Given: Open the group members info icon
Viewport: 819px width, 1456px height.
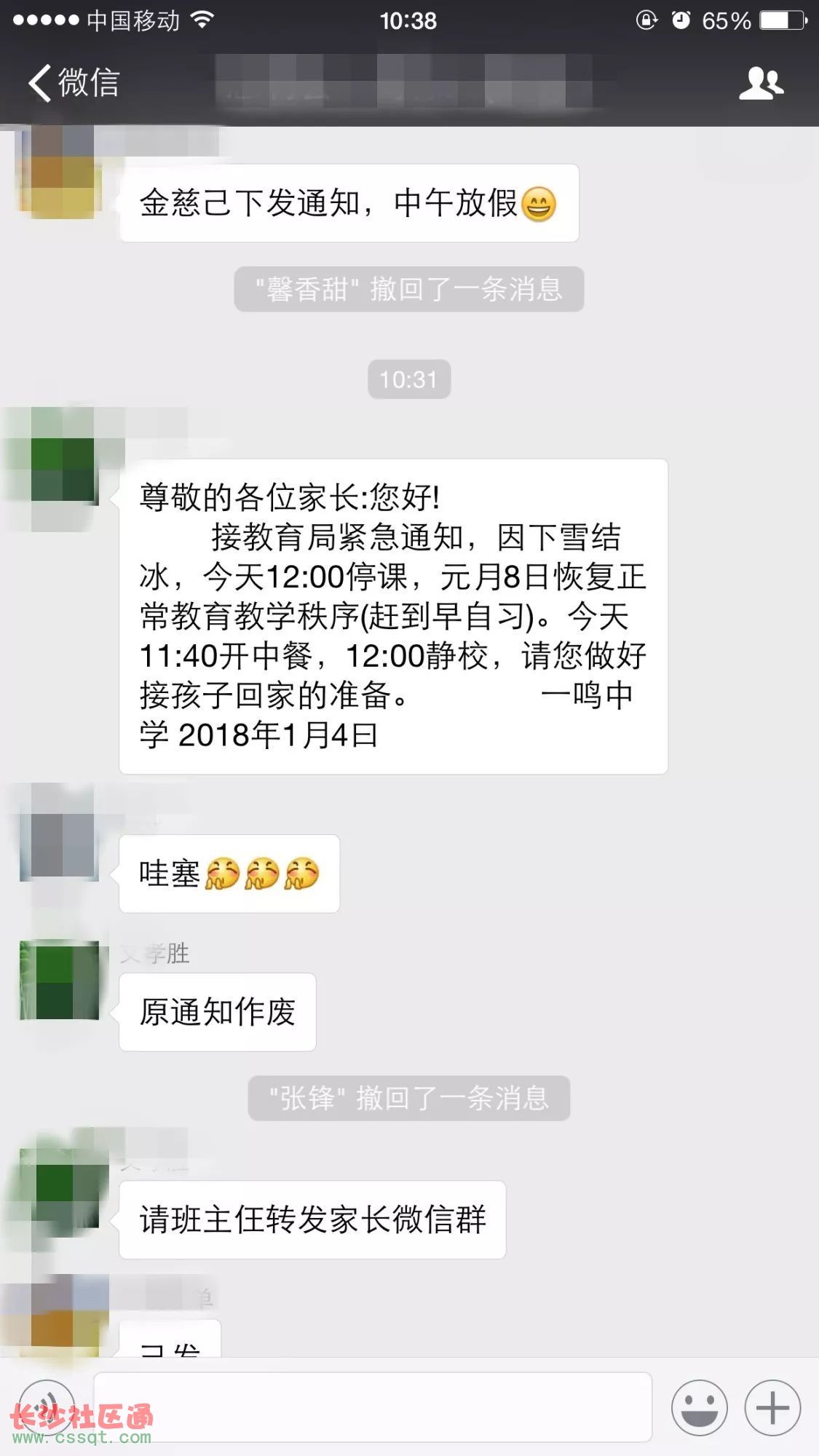Looking at the screenshot, I should coord(761,82).
